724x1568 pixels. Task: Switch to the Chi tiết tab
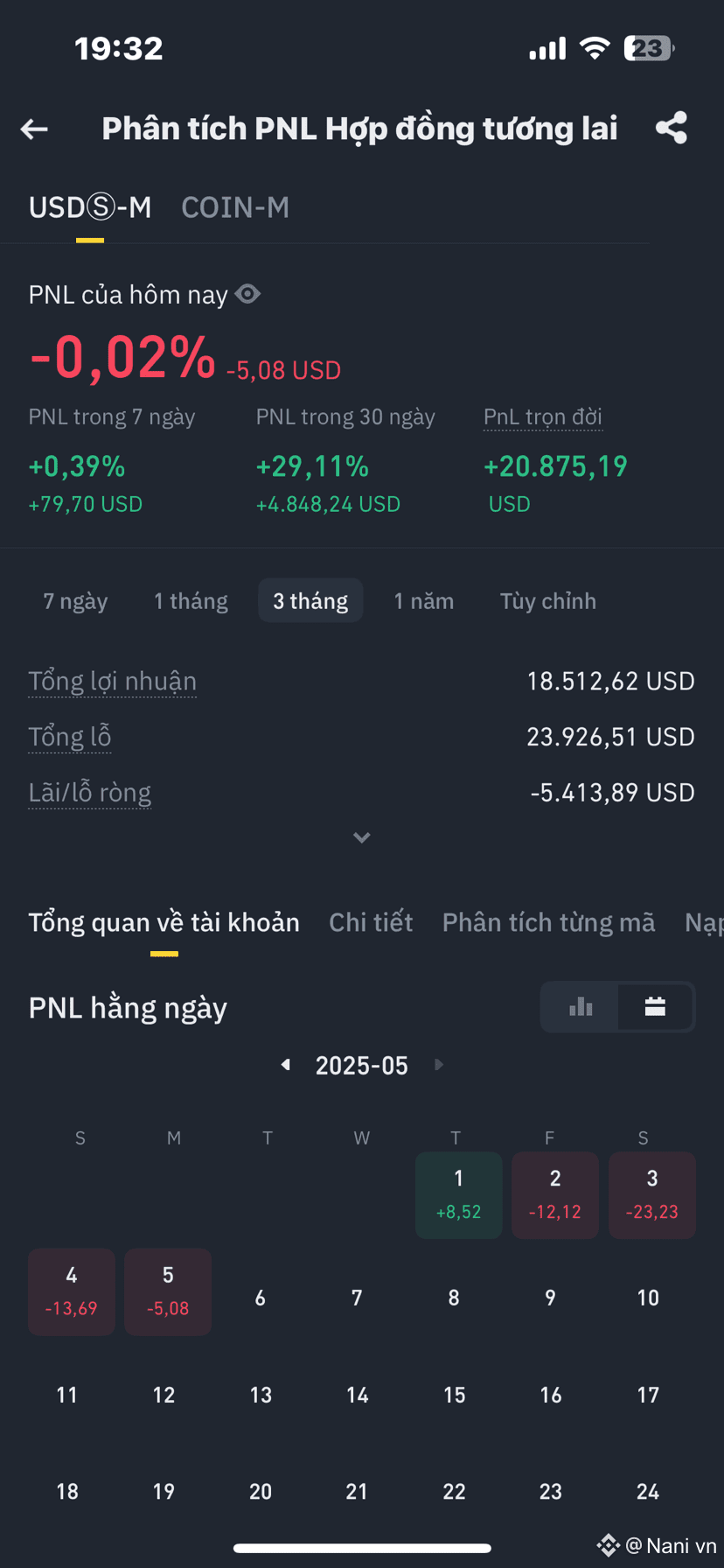click(371, 922)
